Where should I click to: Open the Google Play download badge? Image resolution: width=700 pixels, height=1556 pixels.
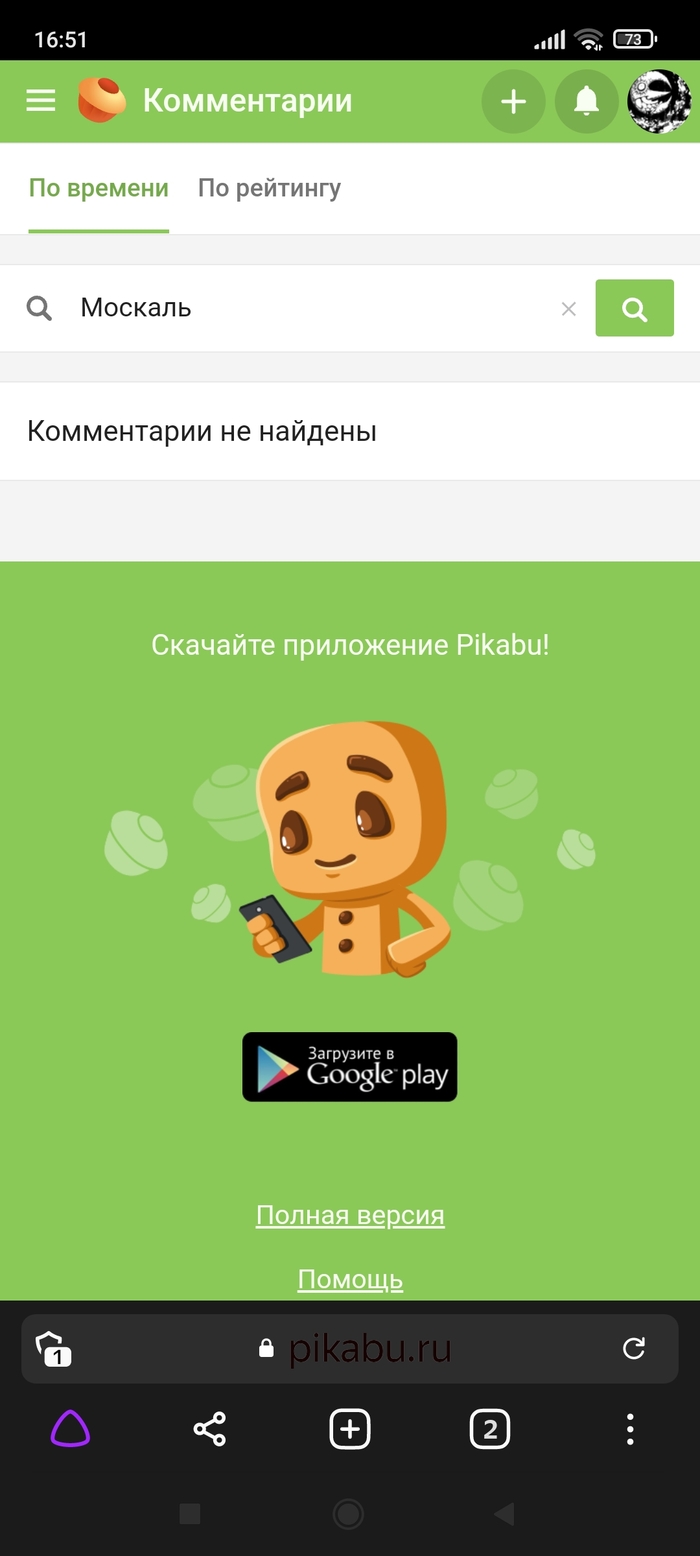[x=349, y=1067]
